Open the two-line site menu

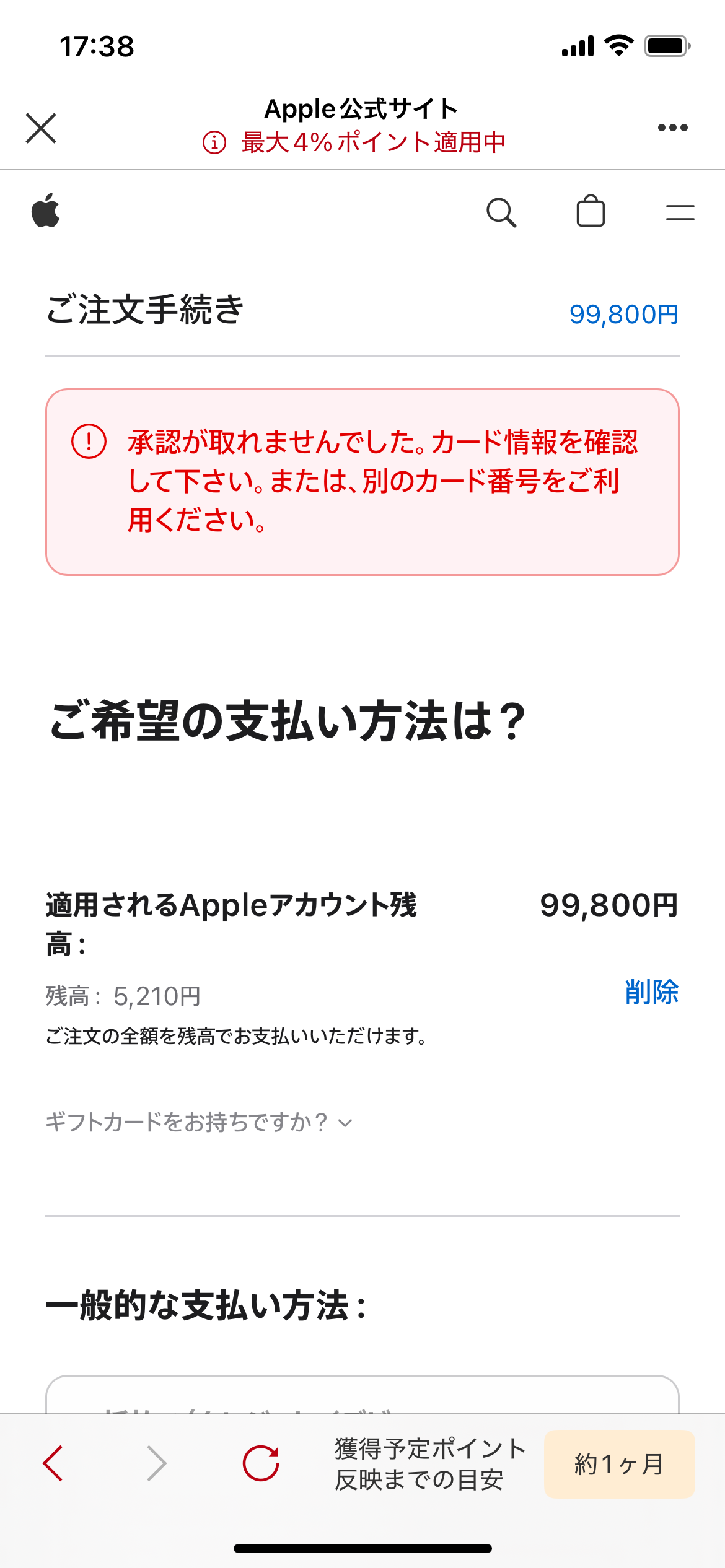point(680,212)
